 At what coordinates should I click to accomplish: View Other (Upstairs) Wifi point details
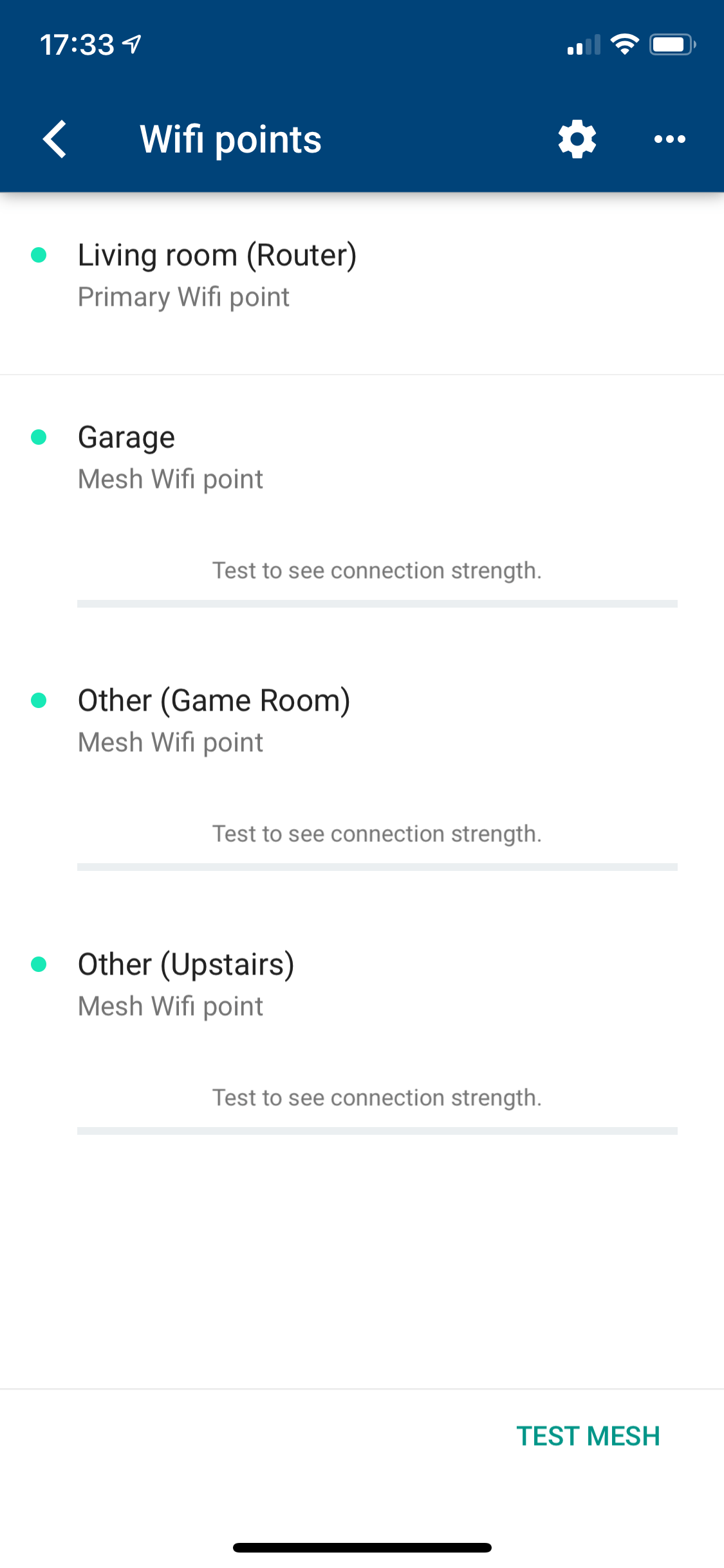point(186,984)
